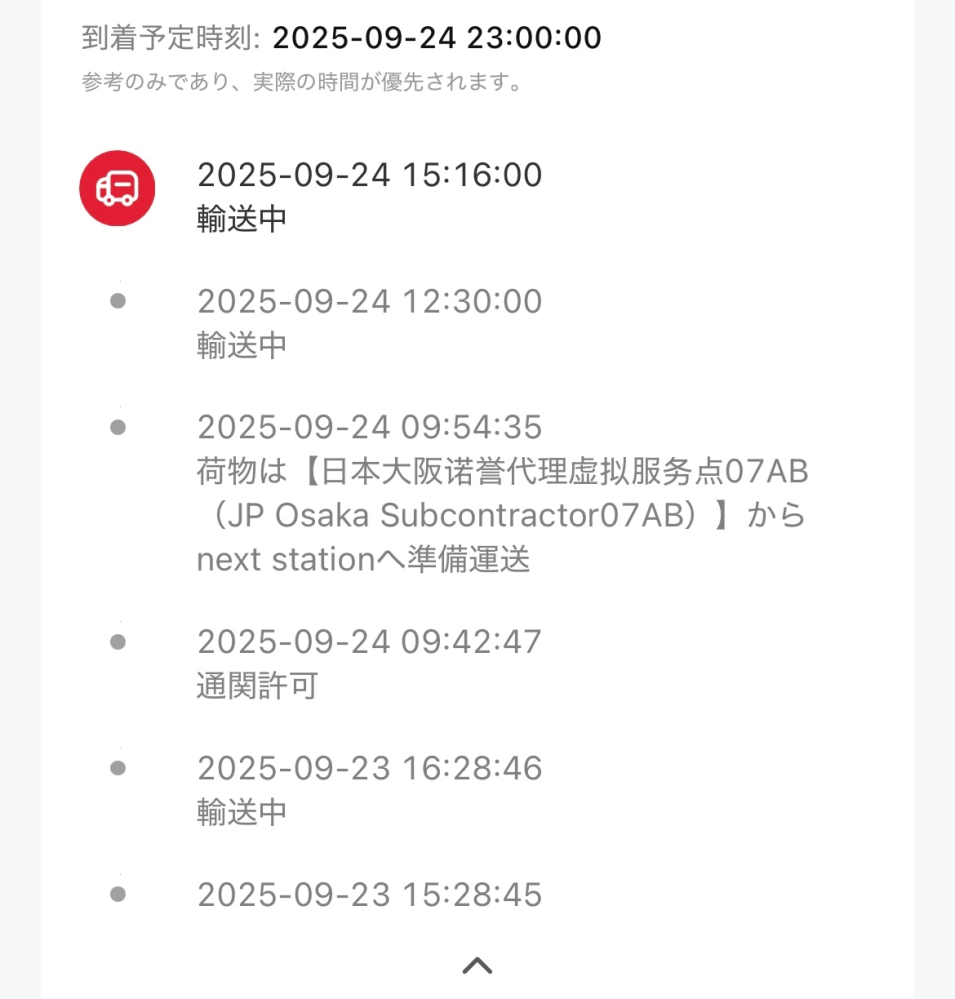Click the 2025-09-23 15:28:45 timeline entry
Screen dimensions: 955x999
(x=369, y=896)
